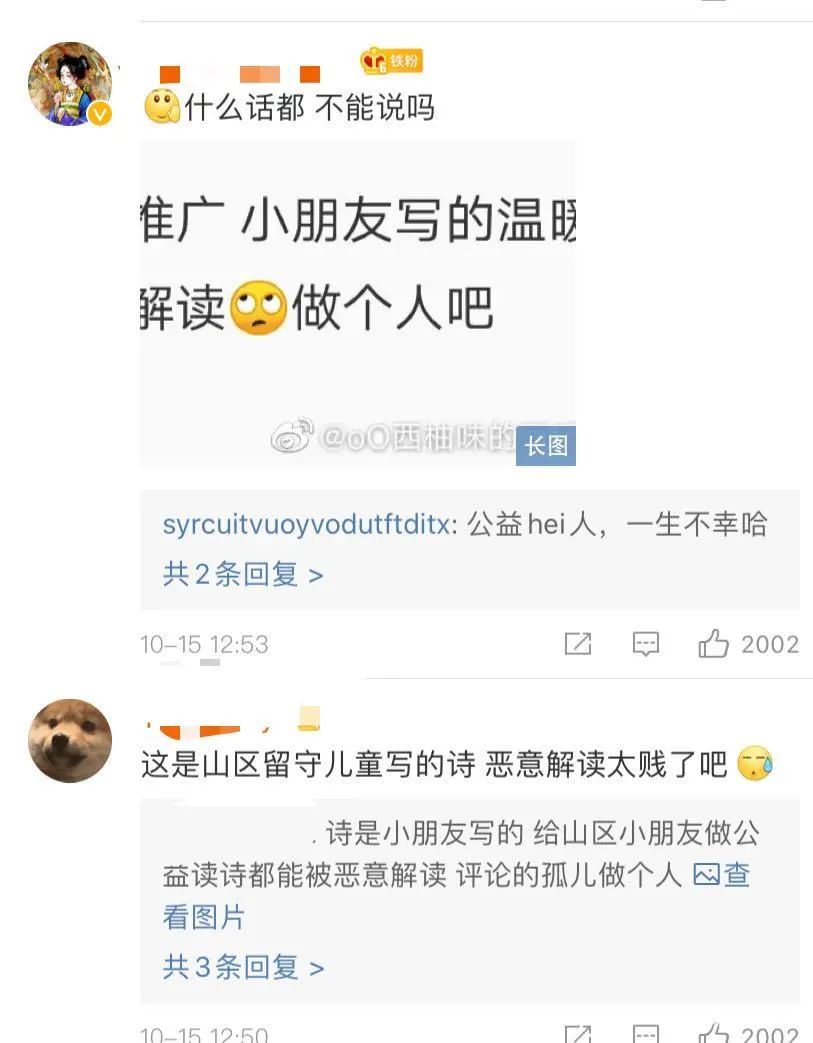Open the long image in the first comment
The width and height of the screenshot is (813, 1043).
click(x=357, y=302)
